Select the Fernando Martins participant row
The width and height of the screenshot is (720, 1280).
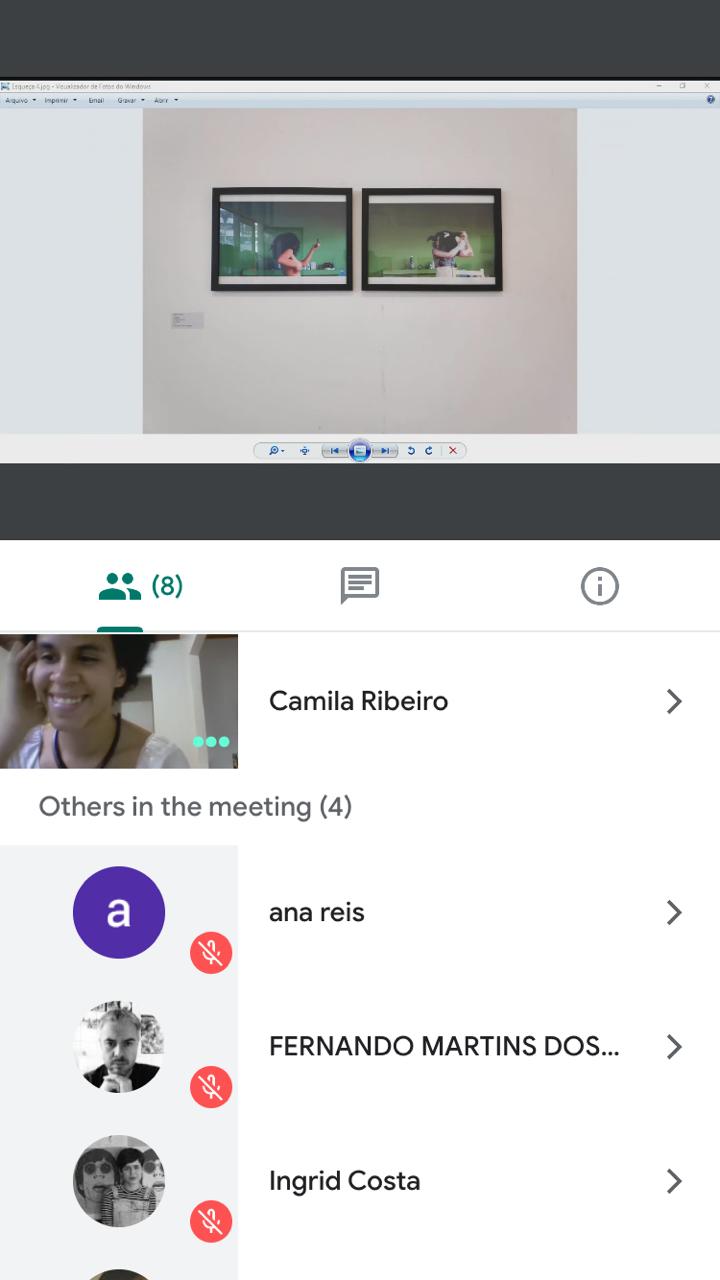tap(444, 1046)
